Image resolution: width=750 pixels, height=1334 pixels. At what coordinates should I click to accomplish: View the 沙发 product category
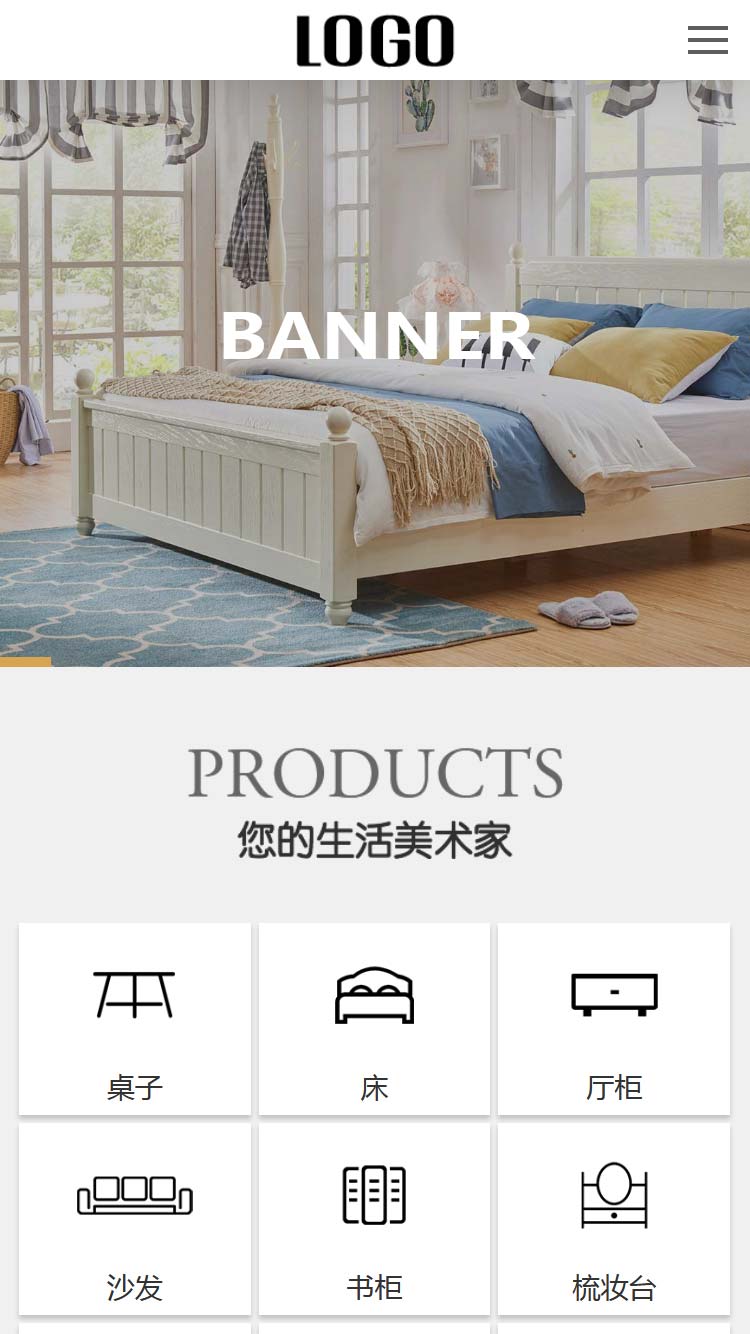click(x=135, y=1218)
